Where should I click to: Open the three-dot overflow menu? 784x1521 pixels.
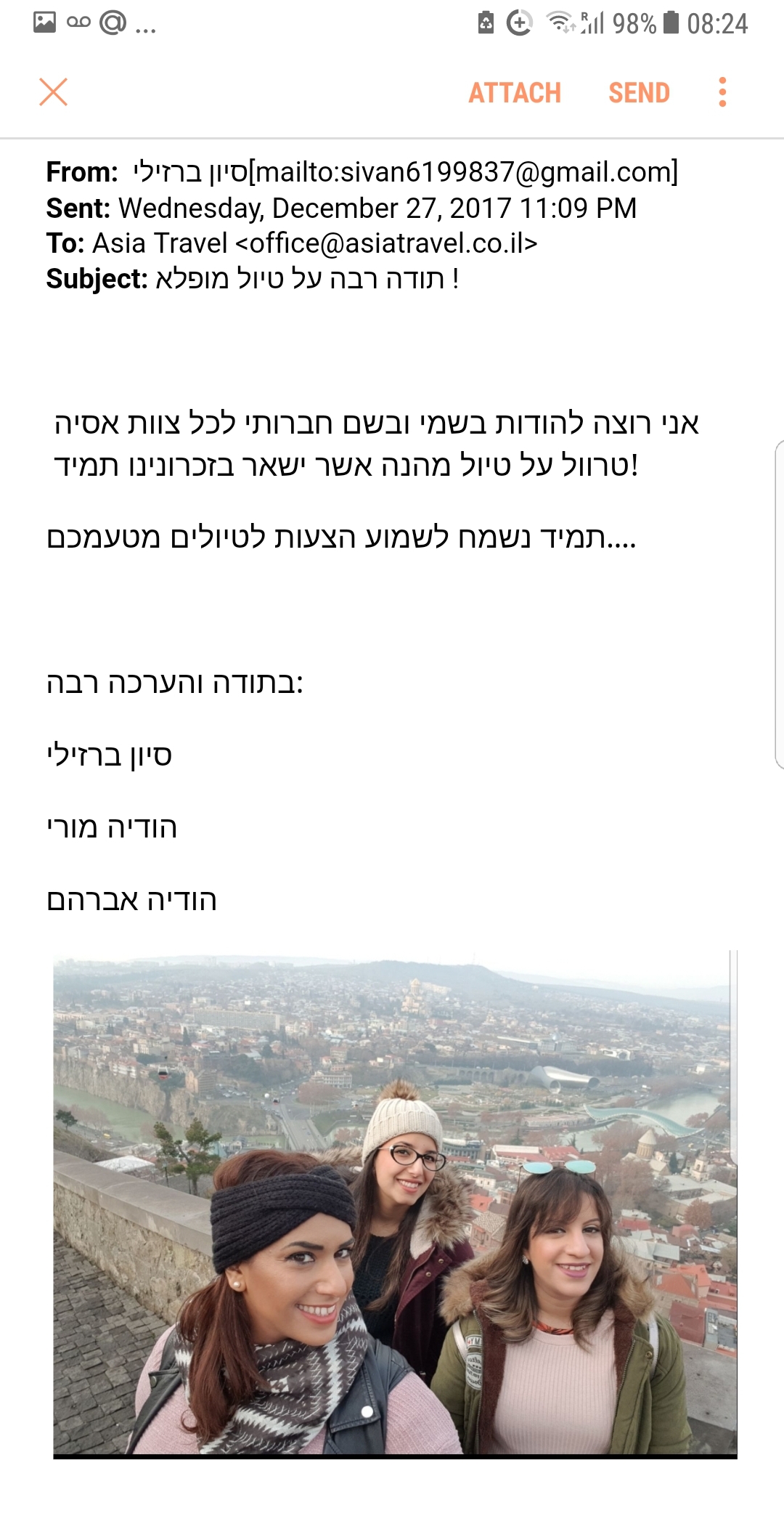click(722, 92)
